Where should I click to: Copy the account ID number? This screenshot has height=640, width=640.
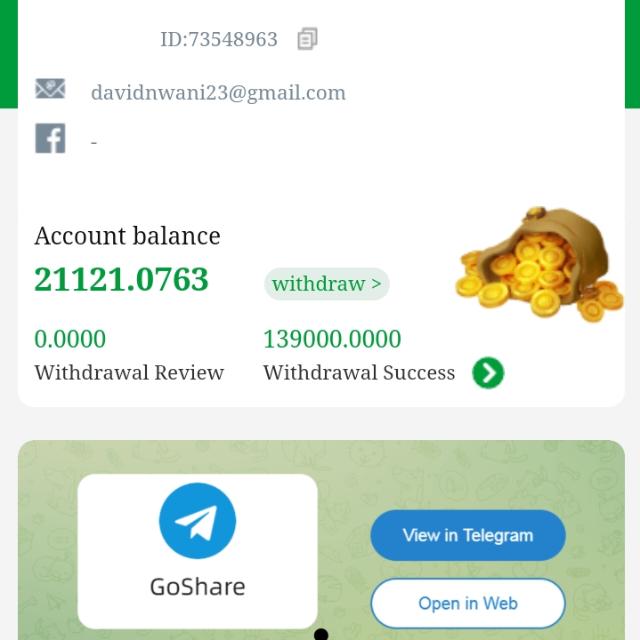[x=307, y=39]
